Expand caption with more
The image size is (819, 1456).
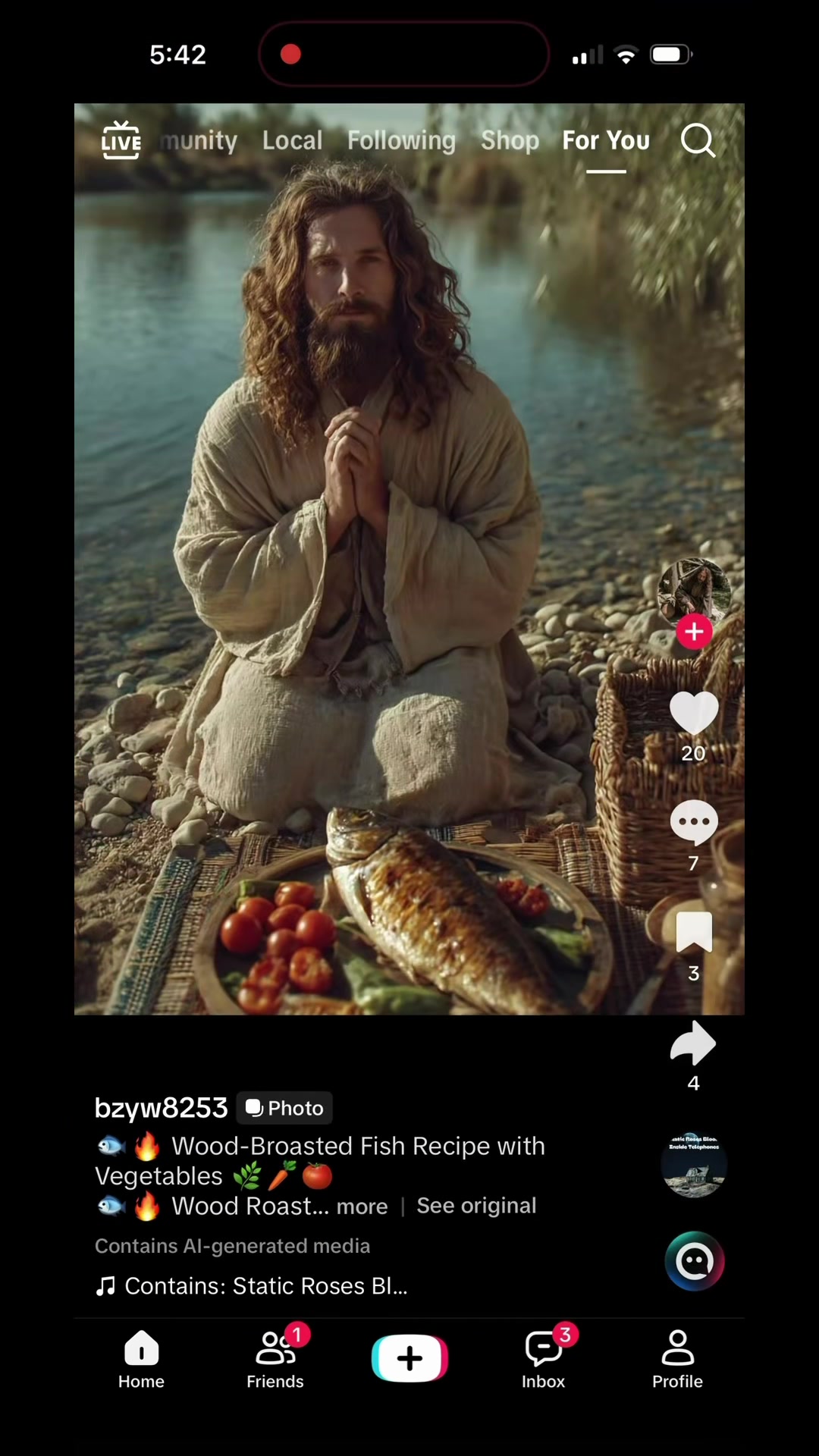[362, 1206]
